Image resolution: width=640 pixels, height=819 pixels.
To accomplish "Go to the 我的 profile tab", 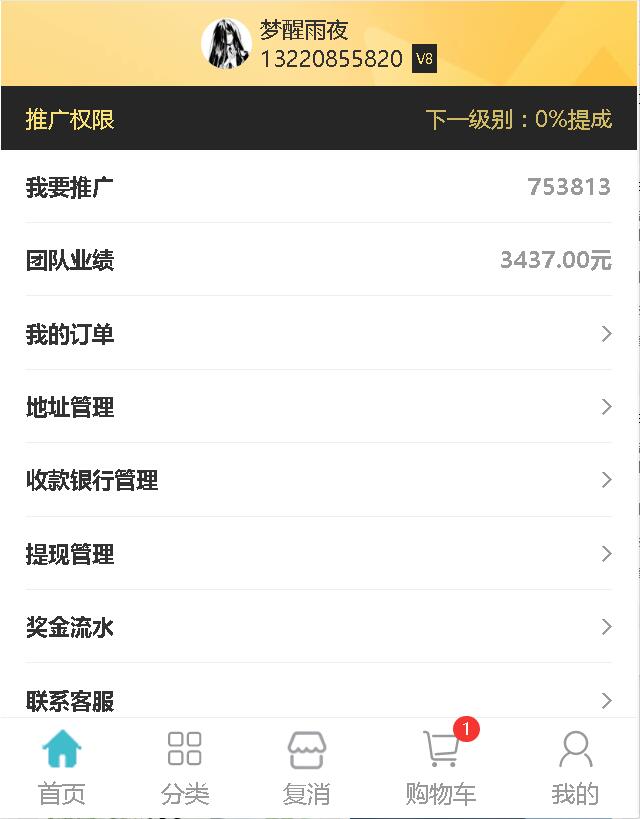I will tap(575, 767).
